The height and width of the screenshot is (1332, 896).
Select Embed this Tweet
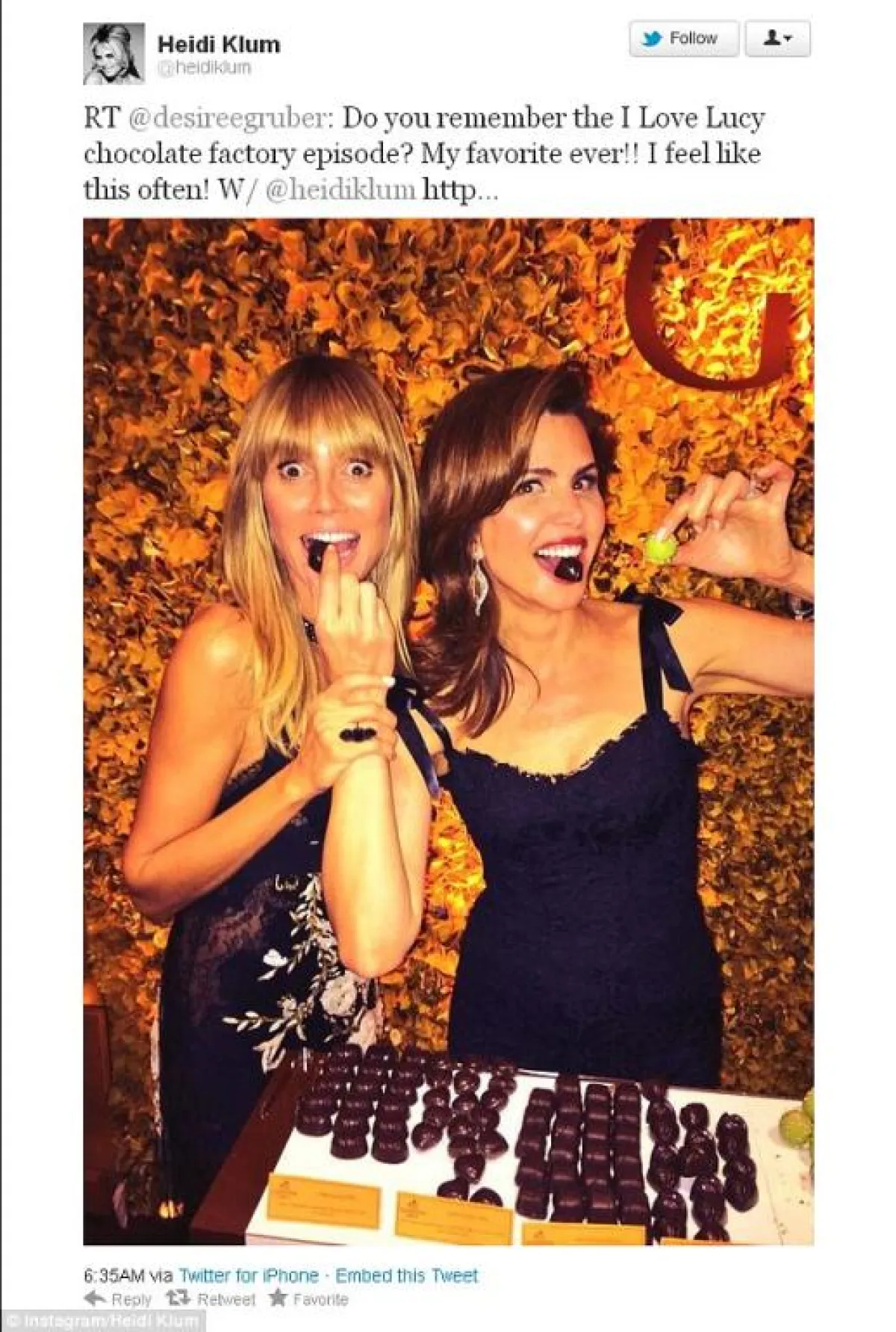tap(407, 1275)
